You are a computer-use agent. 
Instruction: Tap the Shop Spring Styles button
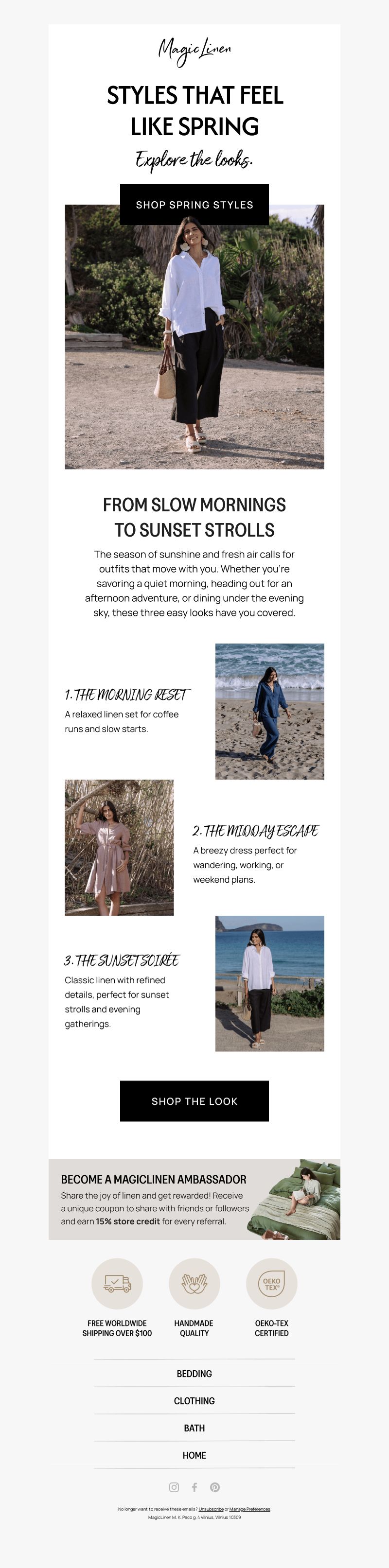[194, 205]
